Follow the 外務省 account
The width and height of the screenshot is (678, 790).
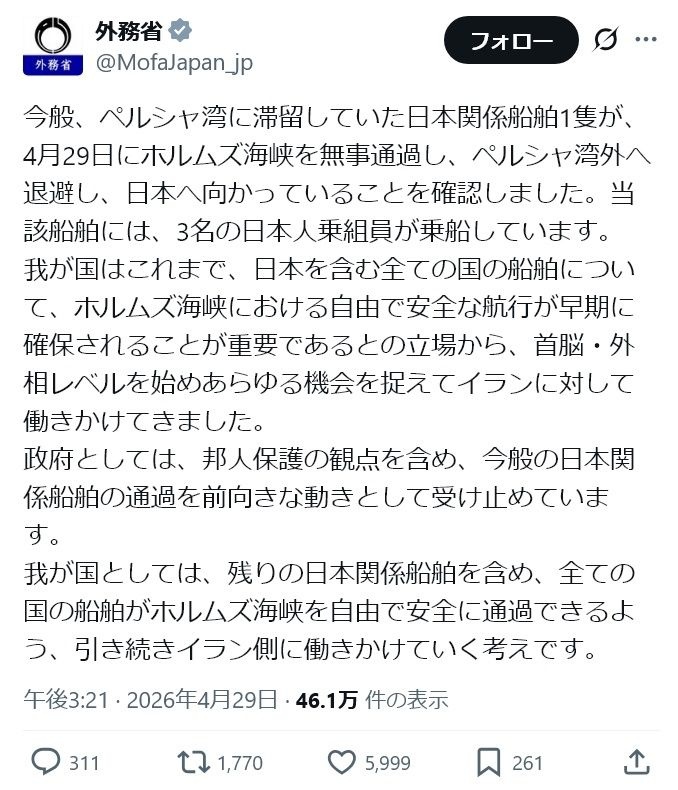(x=511, y=41)
